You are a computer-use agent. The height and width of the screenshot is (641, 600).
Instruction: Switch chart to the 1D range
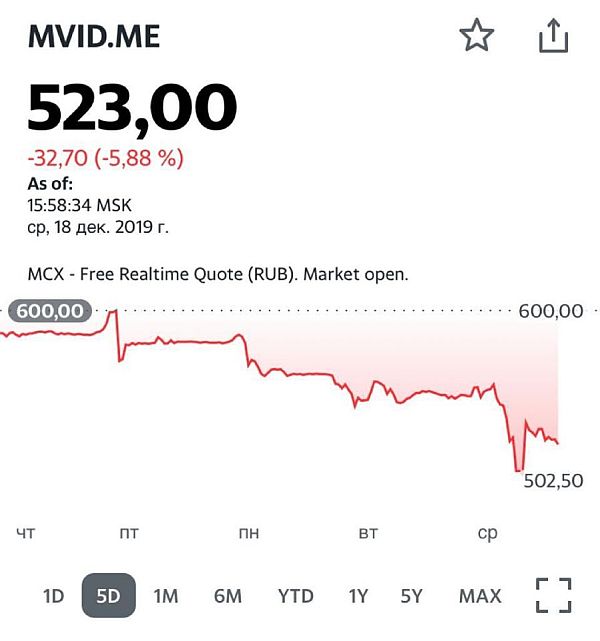pyautogui.click(x=53, y=597)
